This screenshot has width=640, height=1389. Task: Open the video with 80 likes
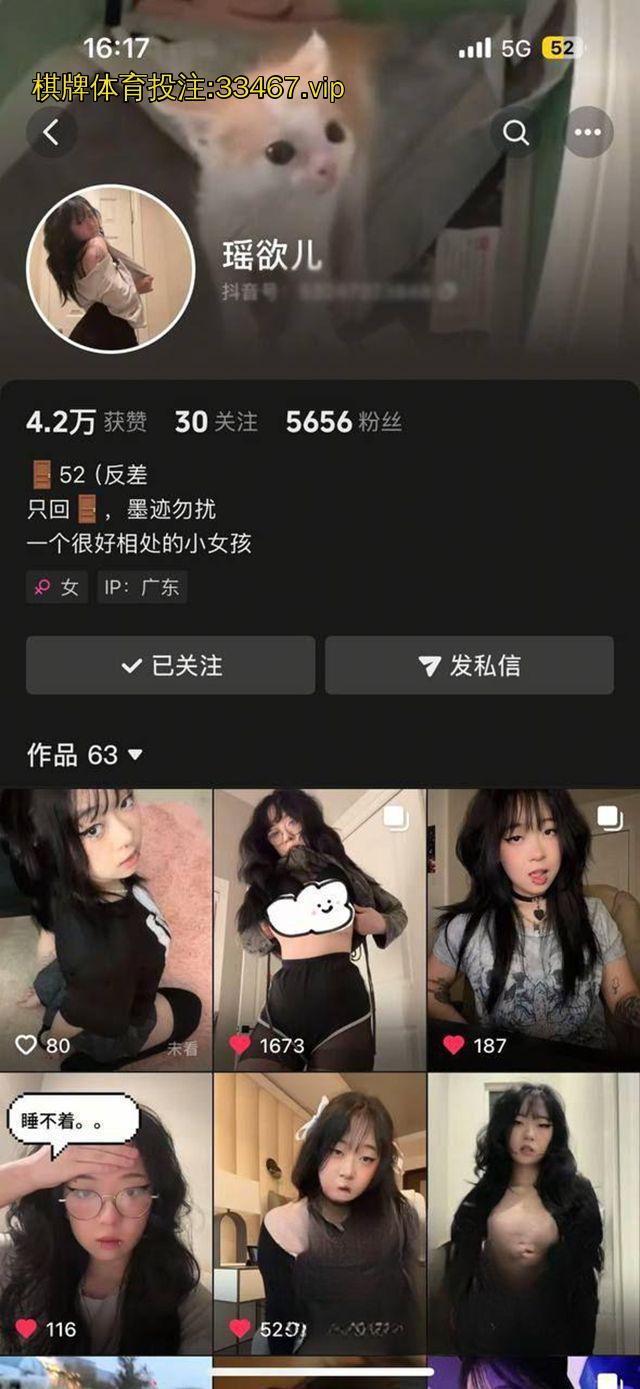105,930
